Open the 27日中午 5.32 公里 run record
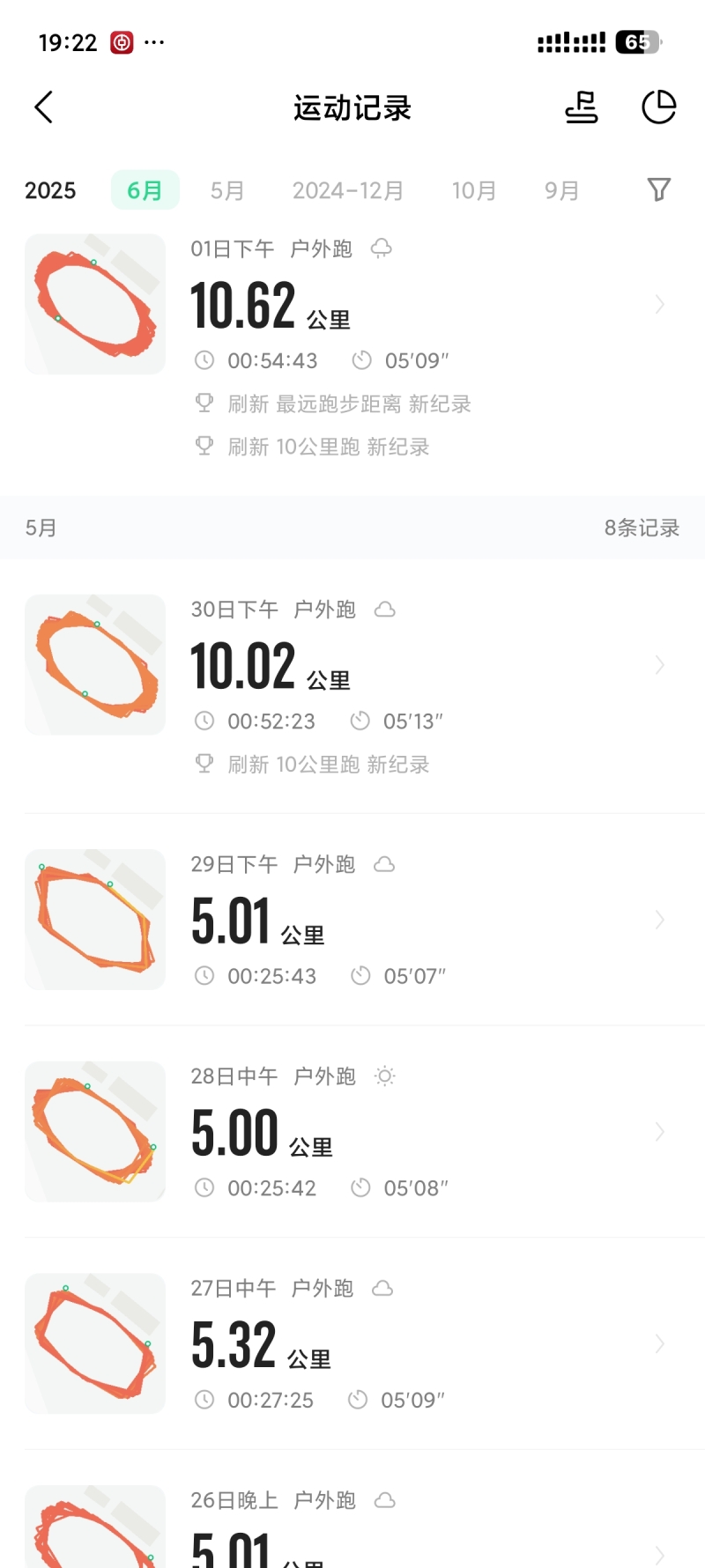Viewport: 705px width, 1568px height. pyautogui.click(x=352, y=1344)
